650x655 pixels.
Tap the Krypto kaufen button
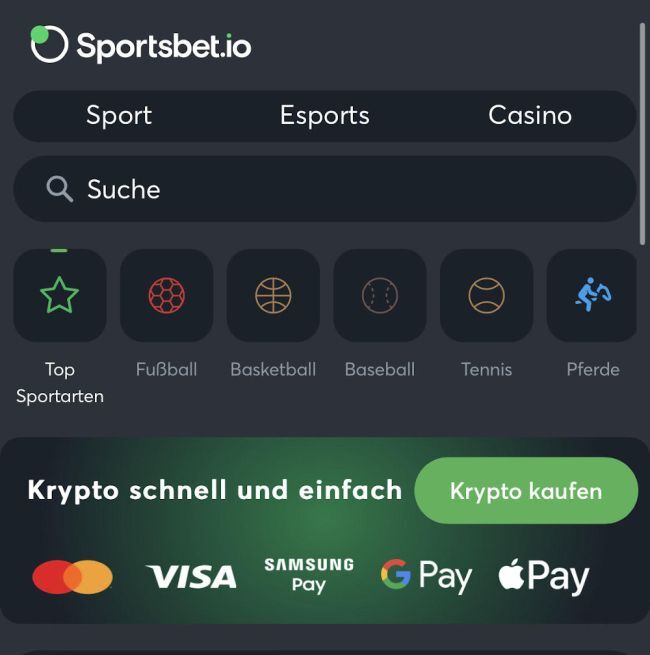tap(525, 491)
